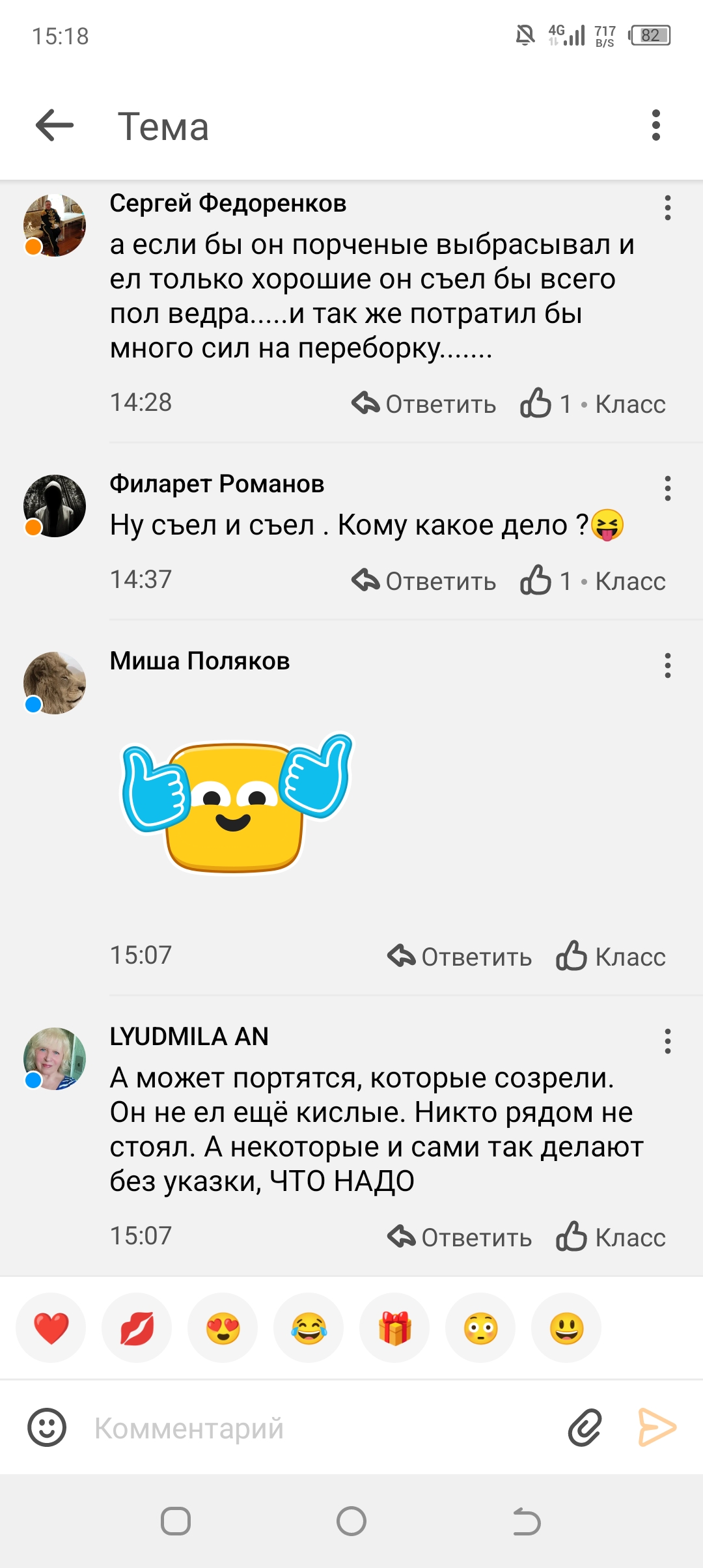Give Класс to Филарет Романов's comment
Screen dimensions: 703x1568
tap(593, 581)
